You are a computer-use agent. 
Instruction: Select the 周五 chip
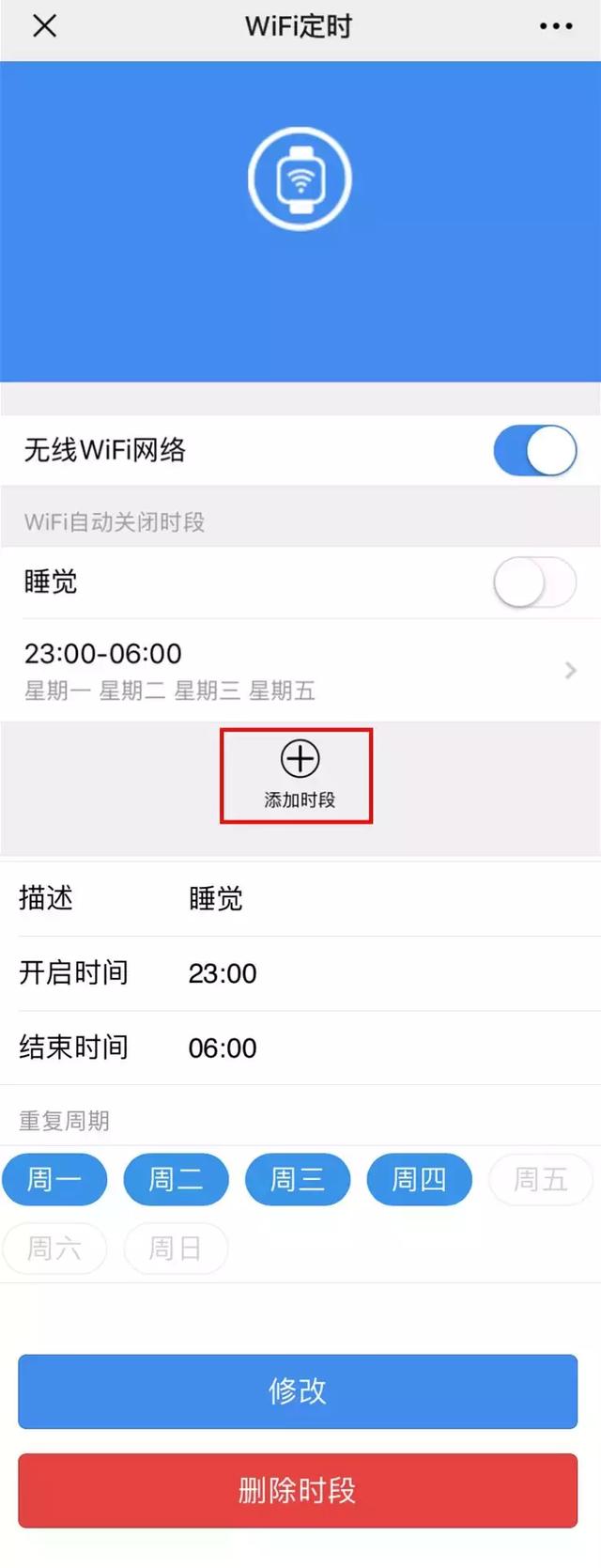pyautogui.click(x=540, y=1179)
